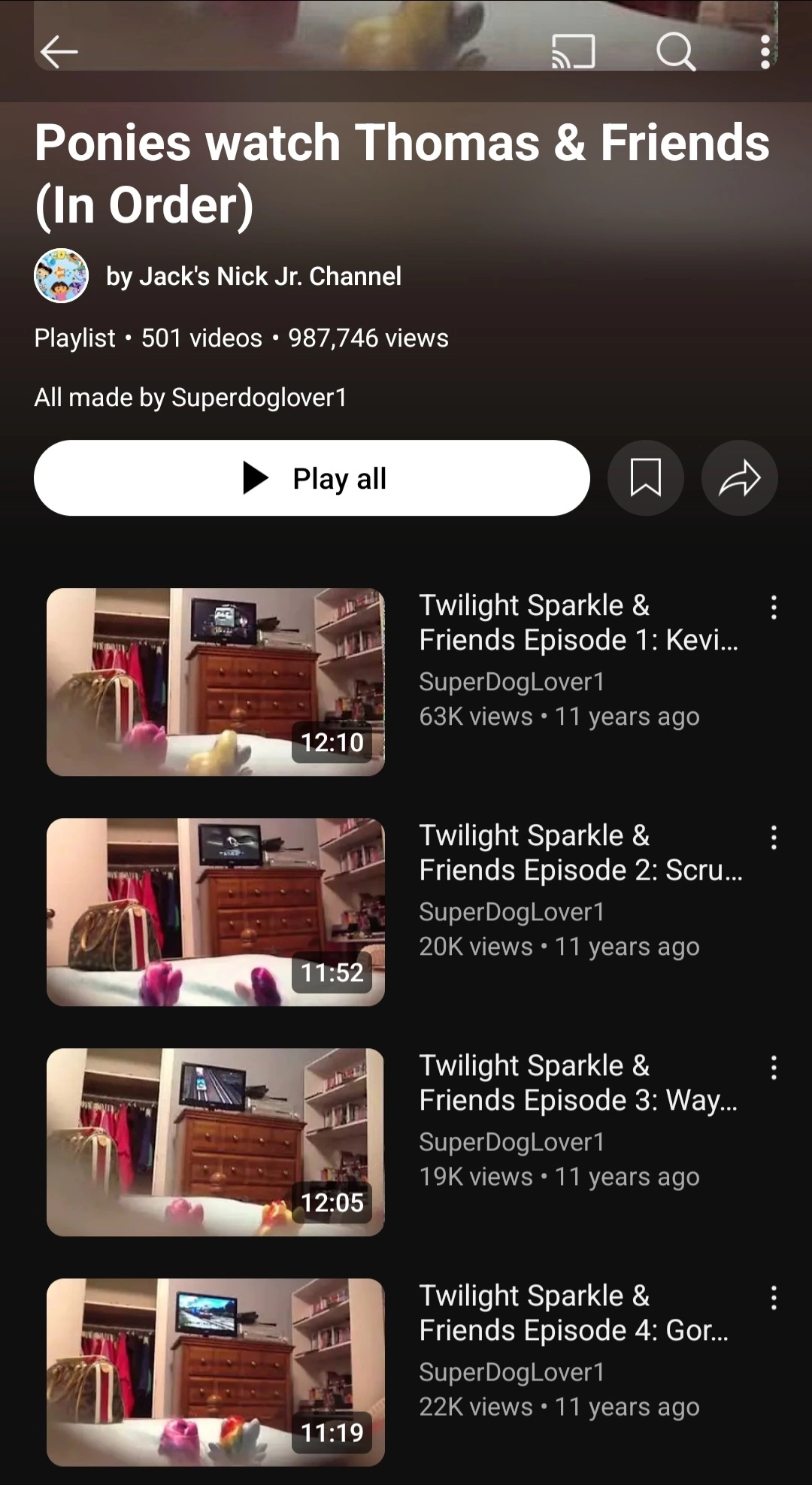This screenshot has width=812, height=1485.
Task: Open options menu for Episode 2
Action: 774,838
